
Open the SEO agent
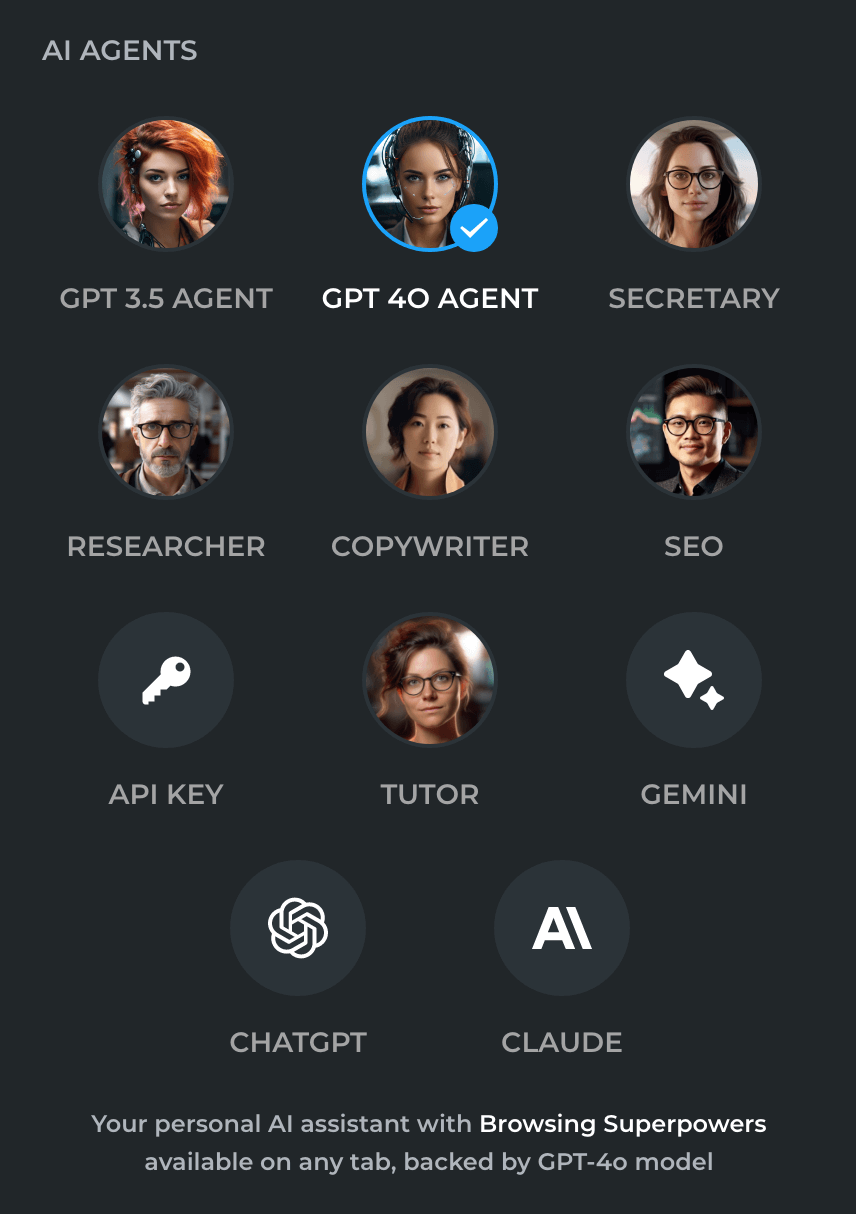[x=693, y=432]
